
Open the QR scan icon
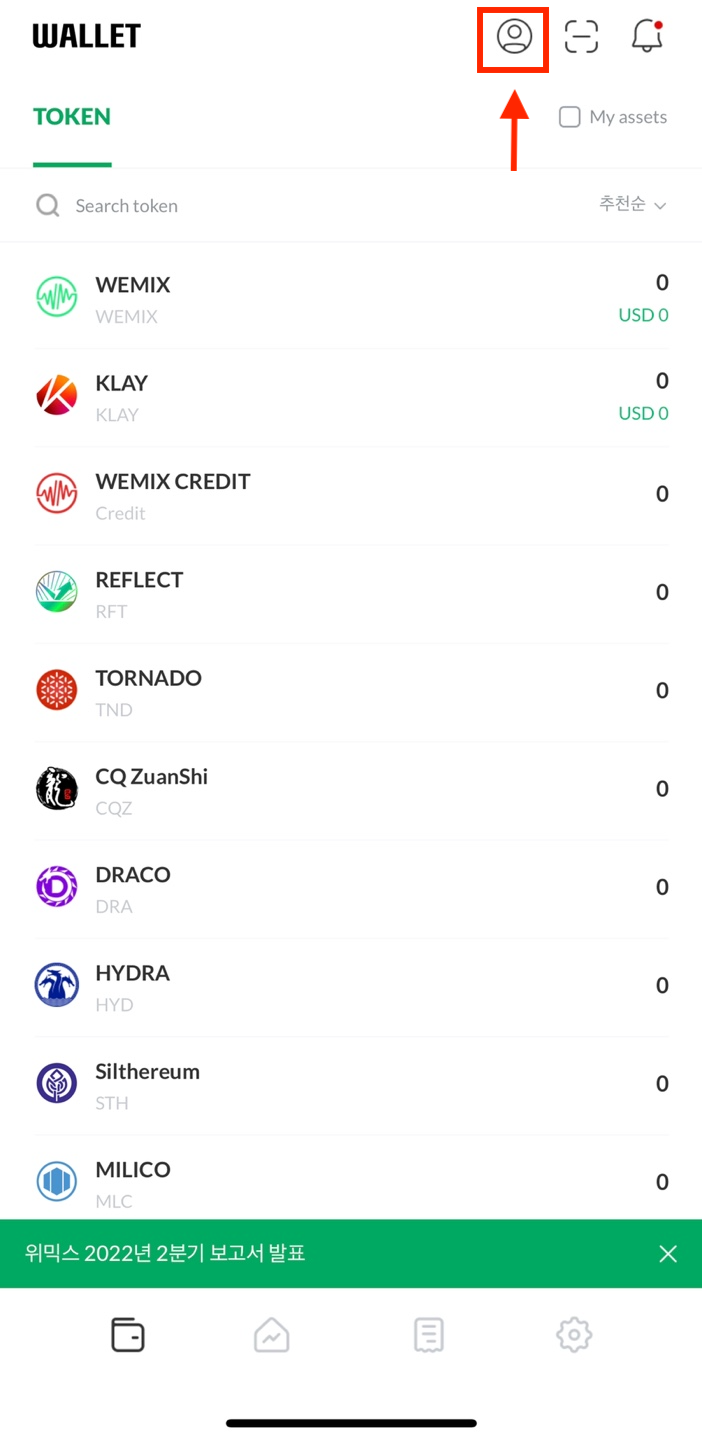coord(581,37)
